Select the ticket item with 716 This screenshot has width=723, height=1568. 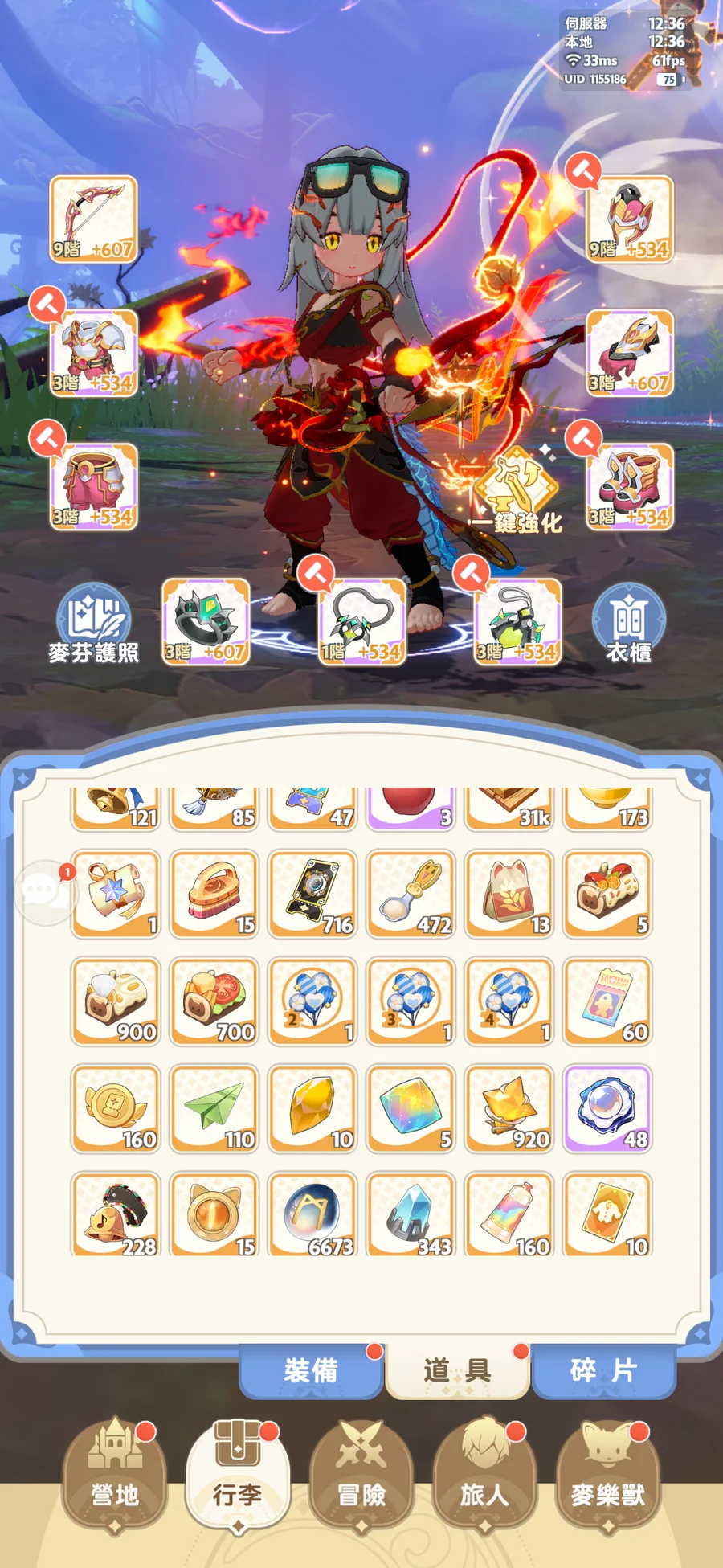pyautogui.click(x=312, y=894)
